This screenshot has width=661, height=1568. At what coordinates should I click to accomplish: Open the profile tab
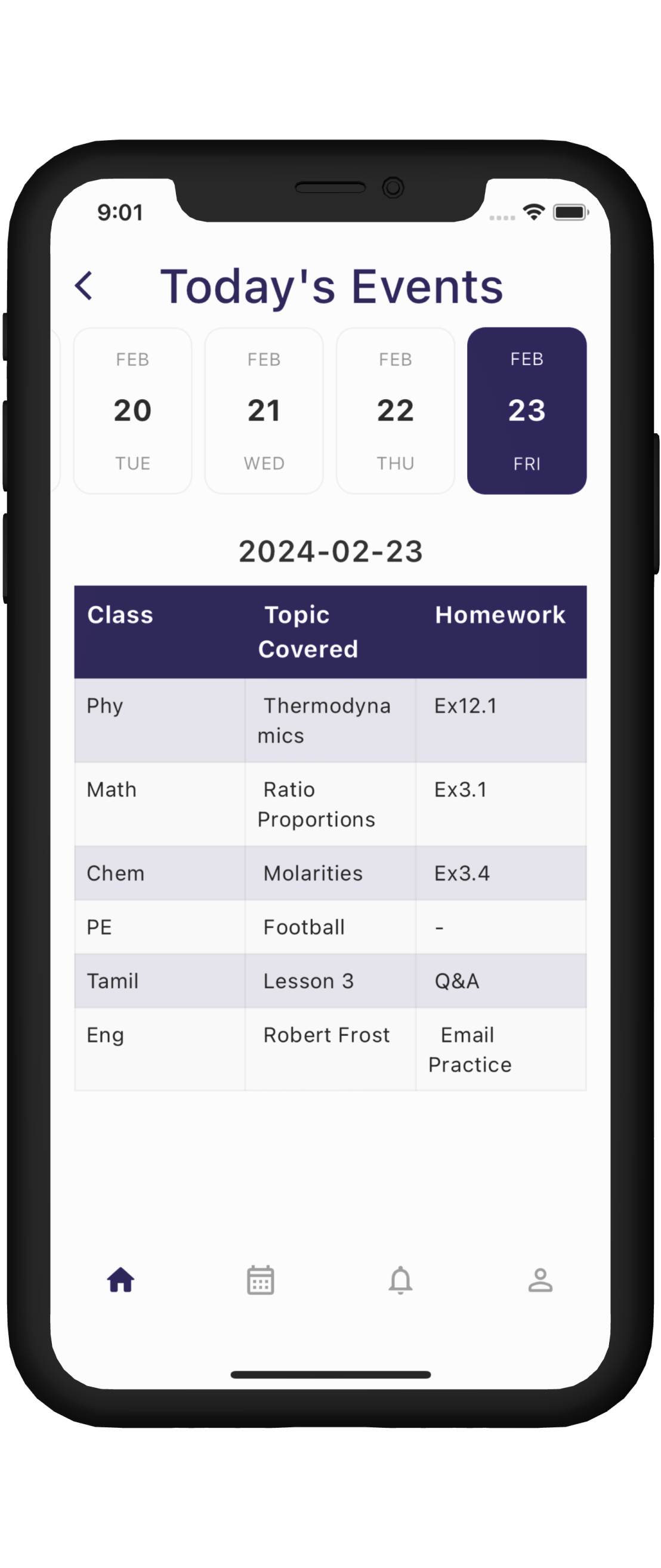(x=540, y=1280)
